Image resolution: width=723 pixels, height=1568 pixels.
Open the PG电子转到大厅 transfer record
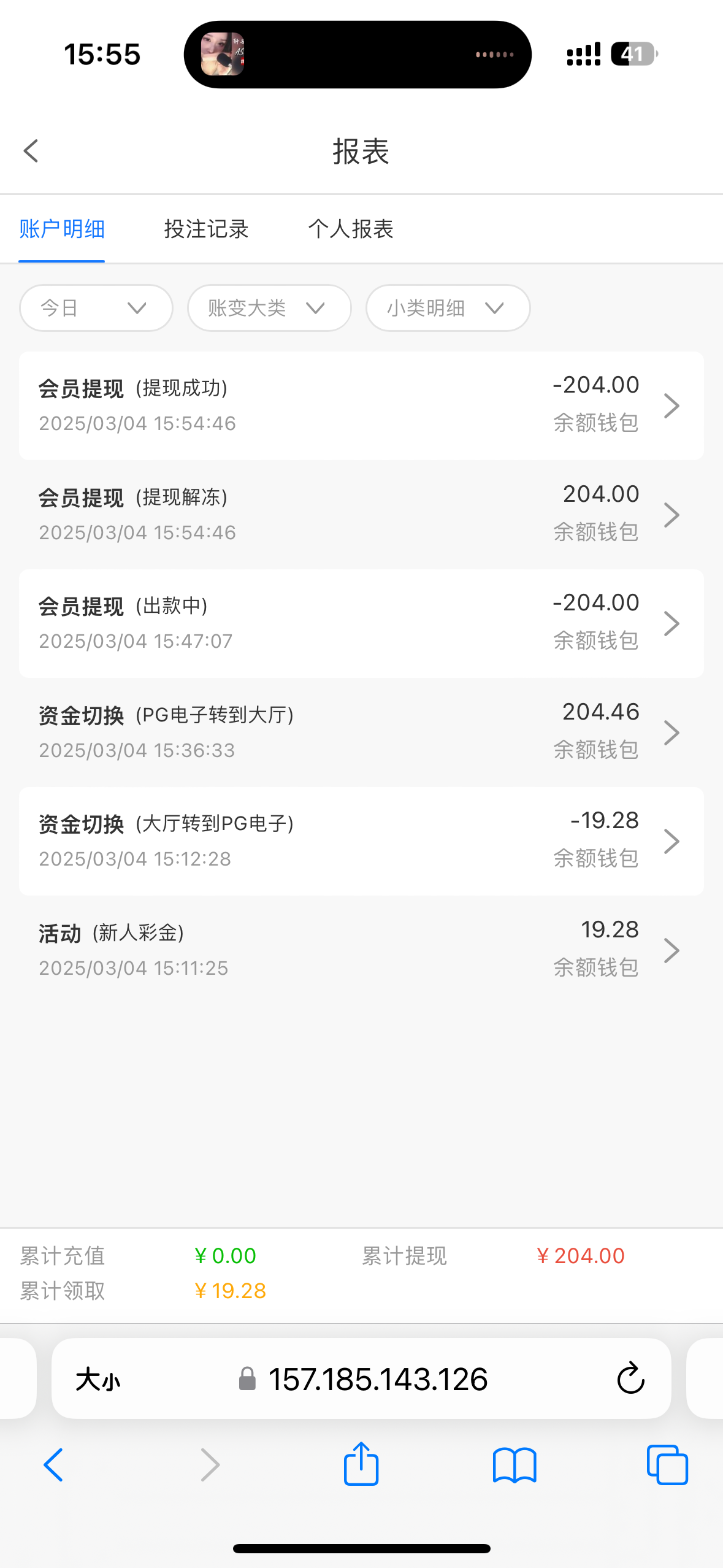(x=361, y=732)
